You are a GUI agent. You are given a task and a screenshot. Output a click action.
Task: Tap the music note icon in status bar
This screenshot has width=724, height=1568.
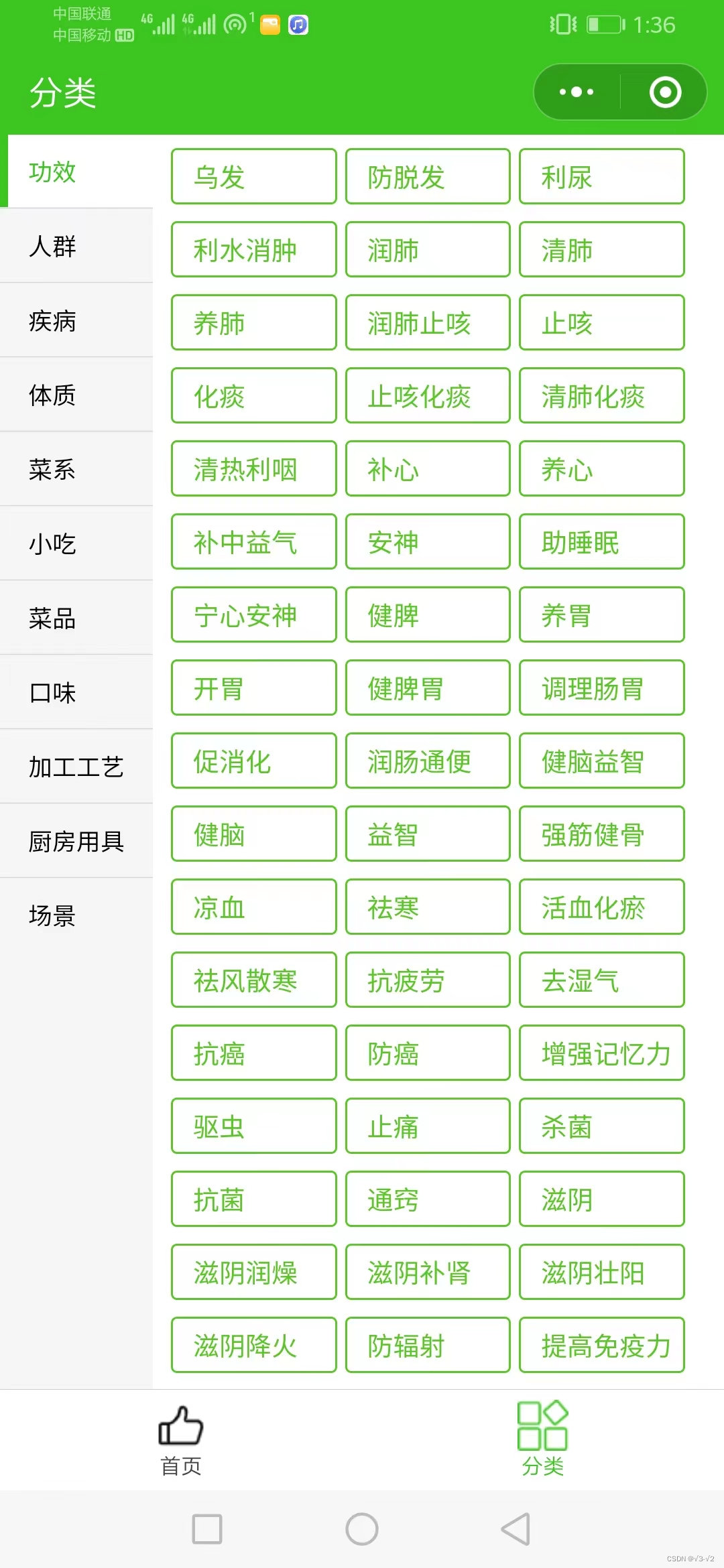click(297, 24)
